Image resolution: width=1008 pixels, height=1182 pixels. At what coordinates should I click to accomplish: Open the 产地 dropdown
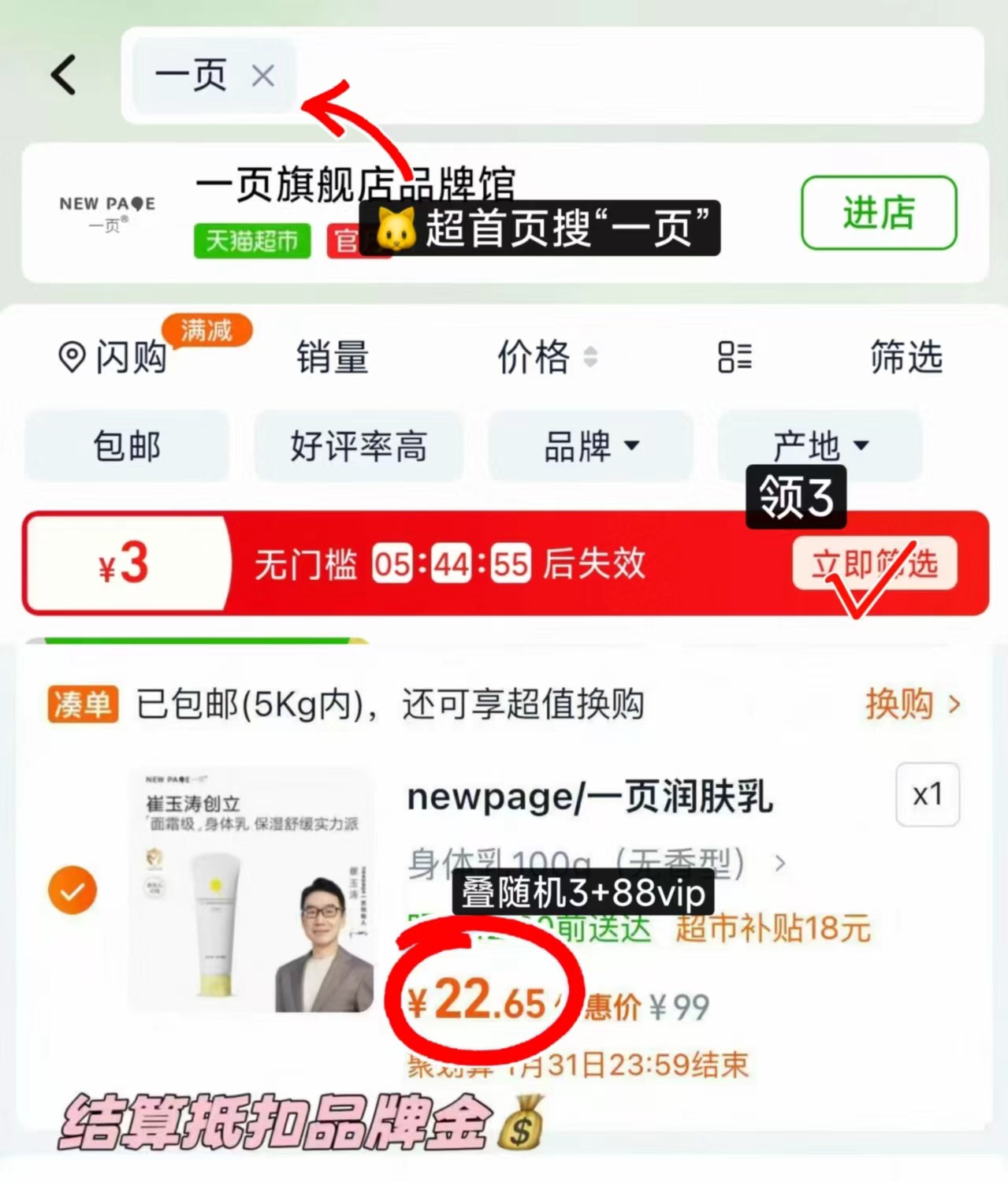pos(820,447)
